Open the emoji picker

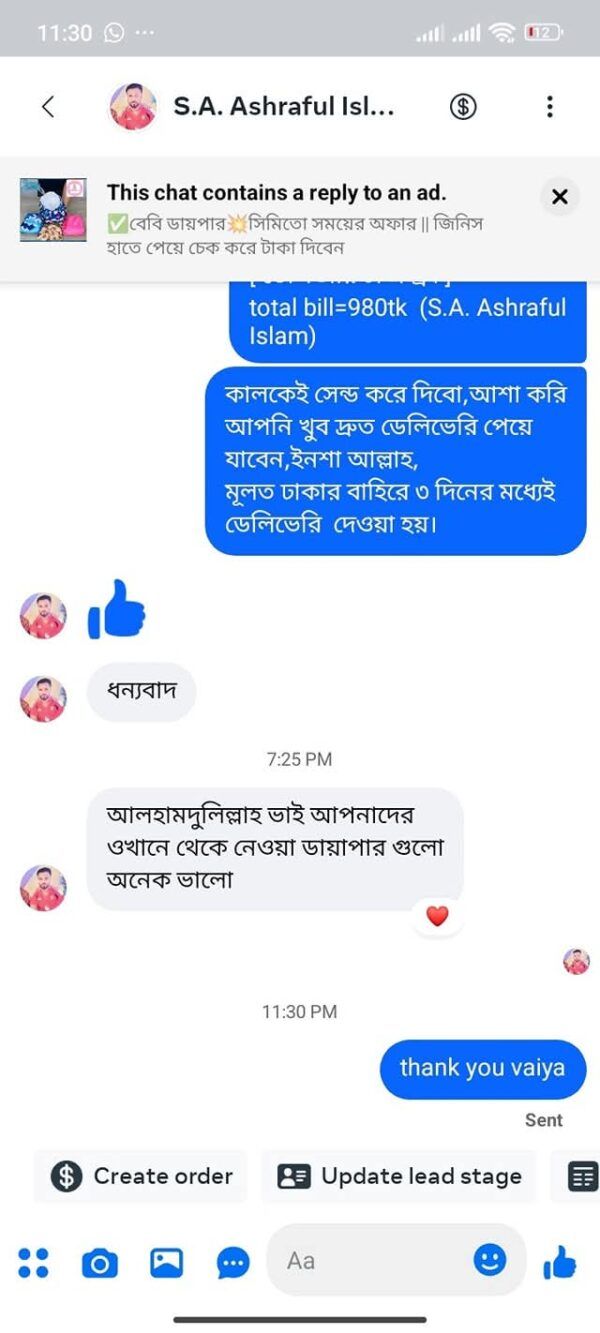pos(489,1260)
